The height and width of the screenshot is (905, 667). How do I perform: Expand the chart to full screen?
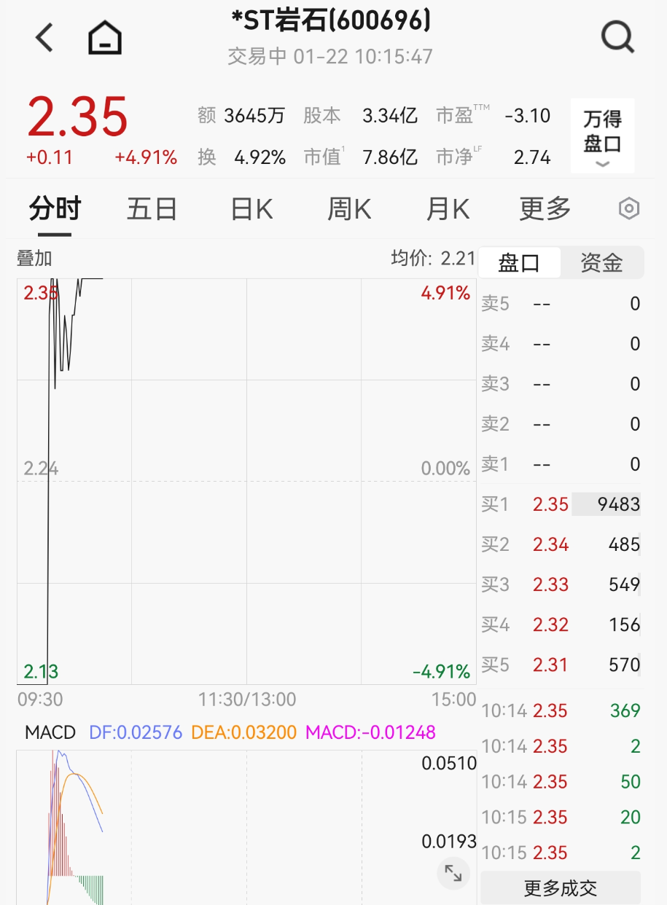(453, 872)
